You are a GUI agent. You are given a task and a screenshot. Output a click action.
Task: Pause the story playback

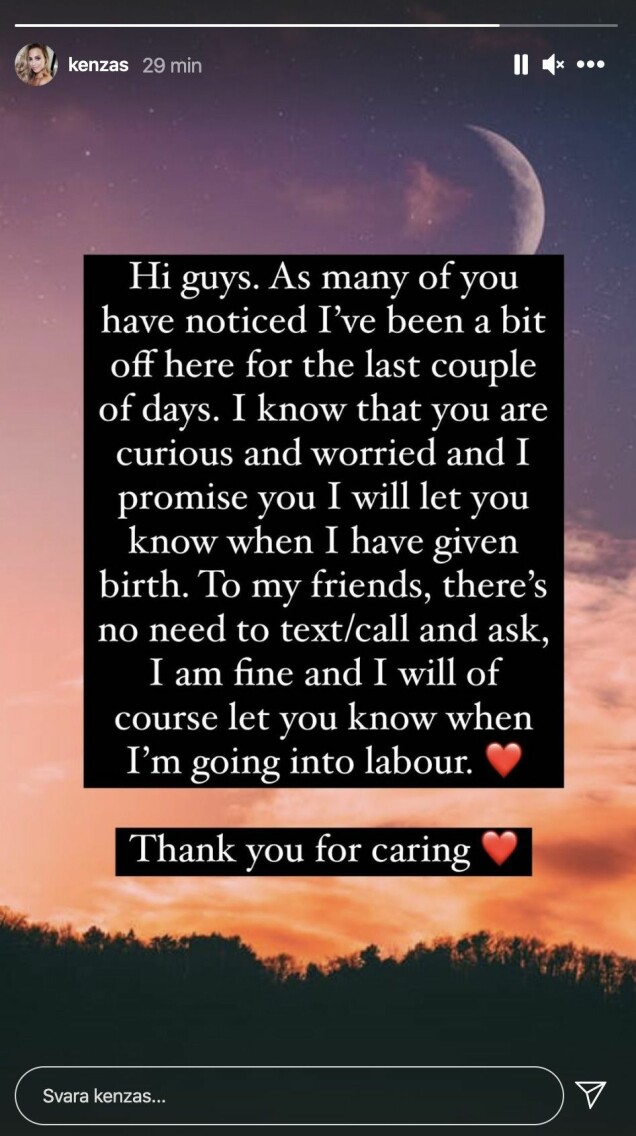click(x=520, y=65)
